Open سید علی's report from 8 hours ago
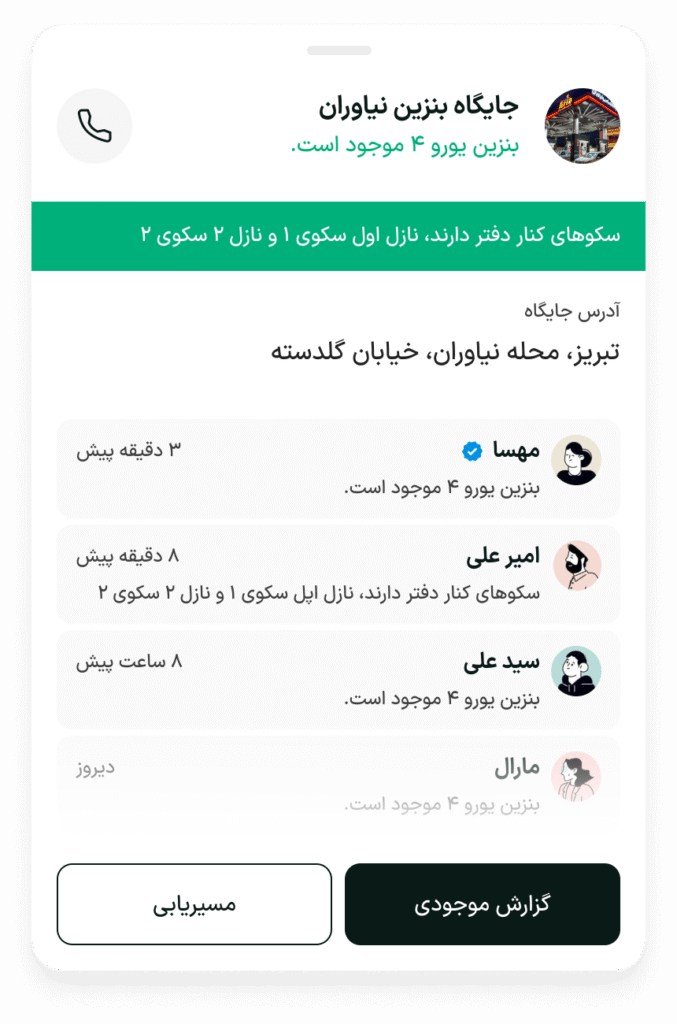The image size is (677, 1024). (338, 679)
